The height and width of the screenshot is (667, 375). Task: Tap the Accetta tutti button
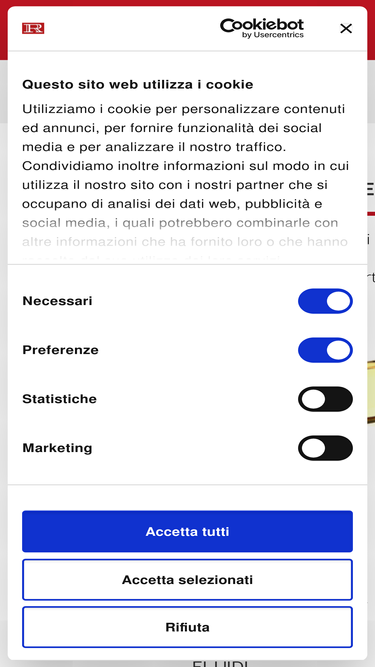pos(188,531)
